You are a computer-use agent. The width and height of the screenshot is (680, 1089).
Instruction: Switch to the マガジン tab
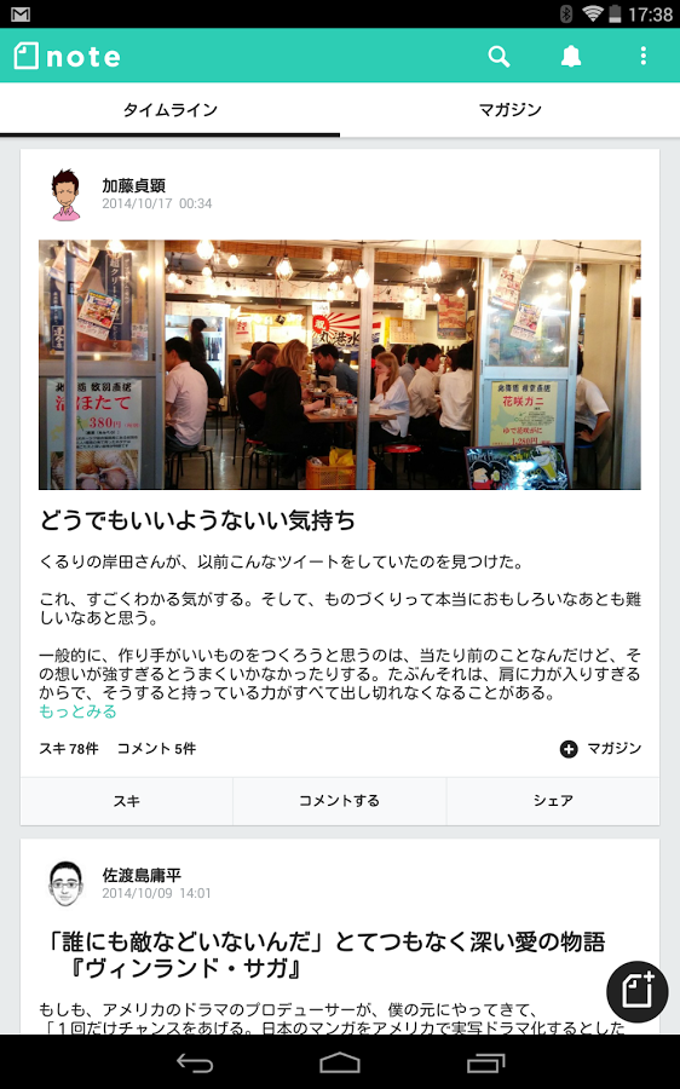tap(510, 110)
